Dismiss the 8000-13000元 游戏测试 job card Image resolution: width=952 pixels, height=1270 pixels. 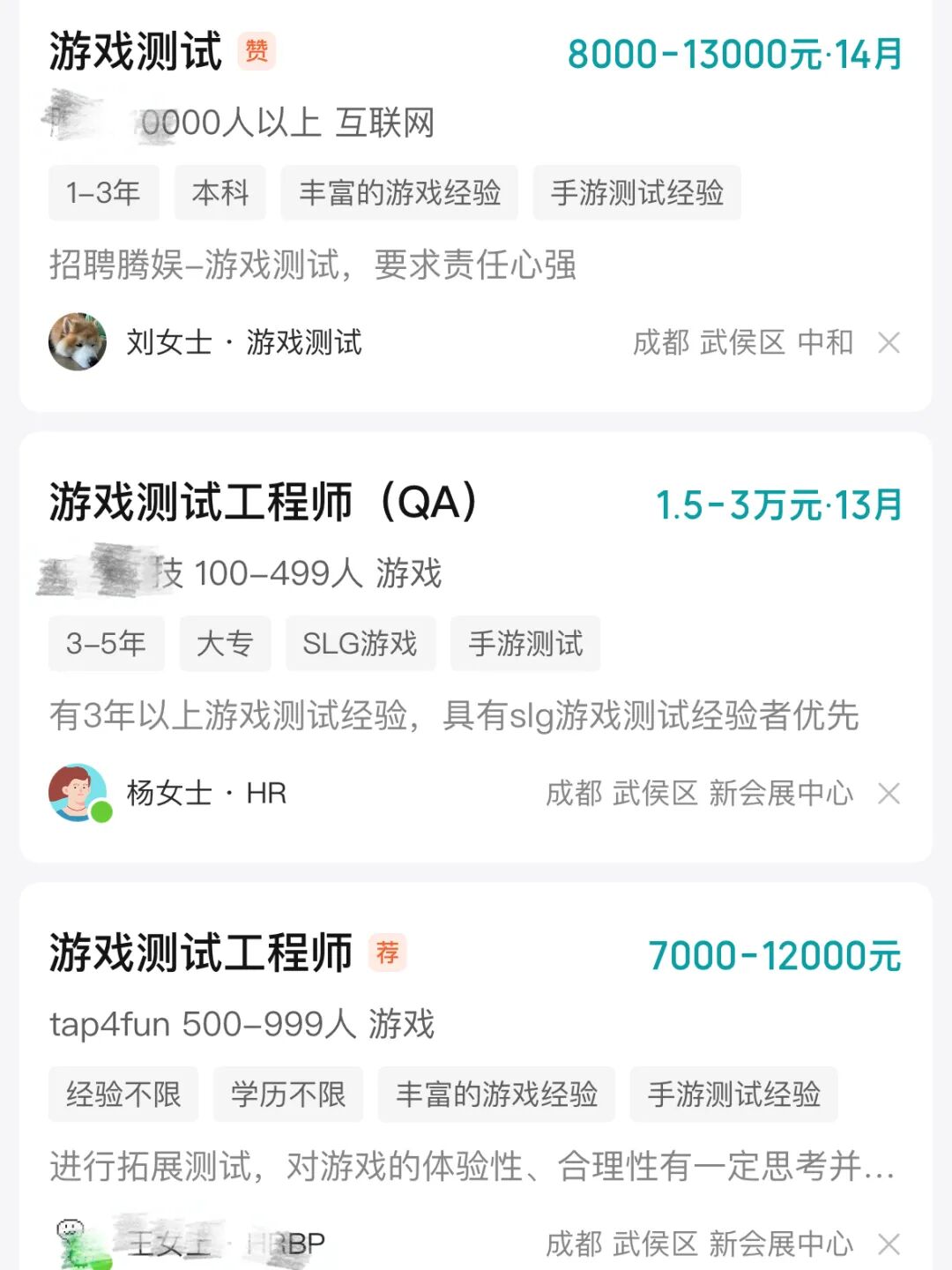889,342
